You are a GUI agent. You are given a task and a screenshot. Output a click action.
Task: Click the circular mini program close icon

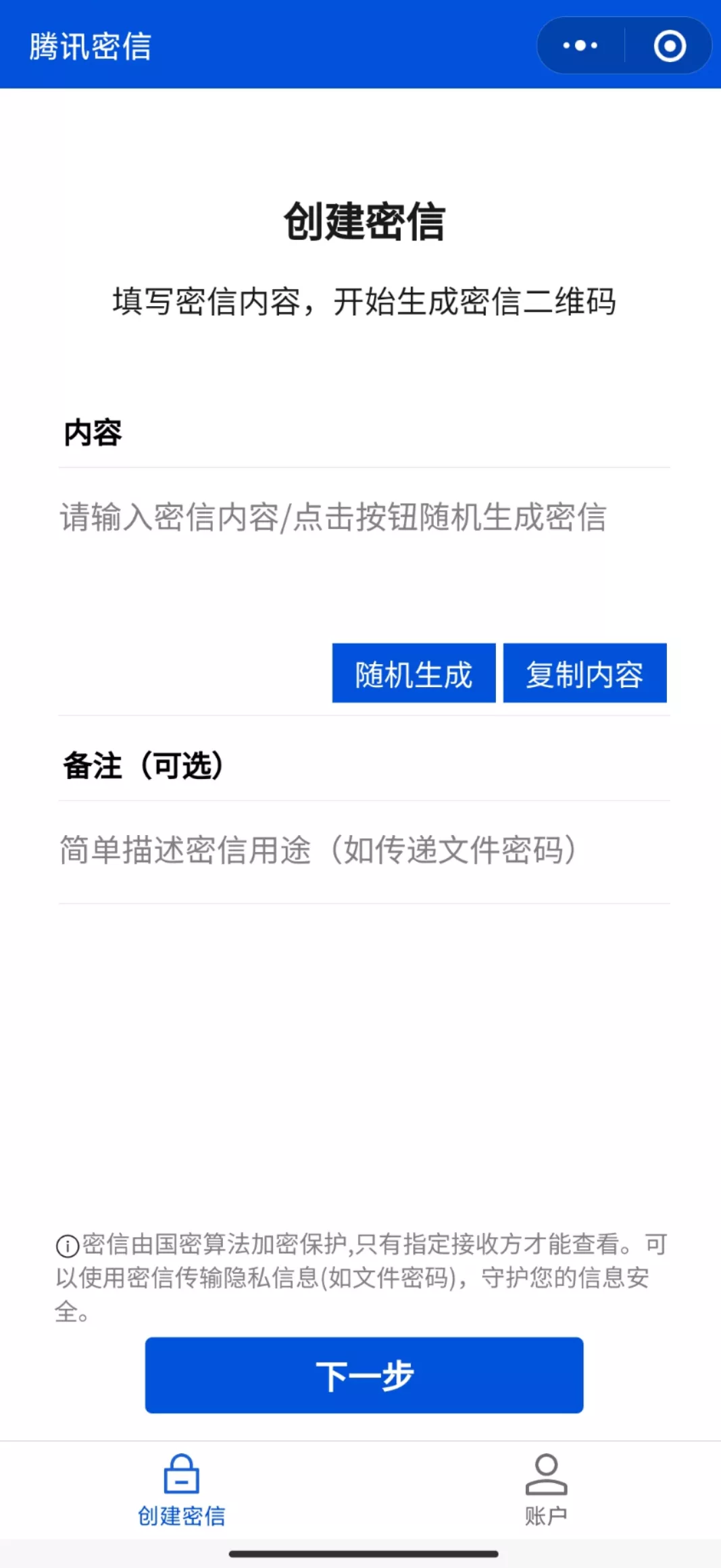pos(670,46)
